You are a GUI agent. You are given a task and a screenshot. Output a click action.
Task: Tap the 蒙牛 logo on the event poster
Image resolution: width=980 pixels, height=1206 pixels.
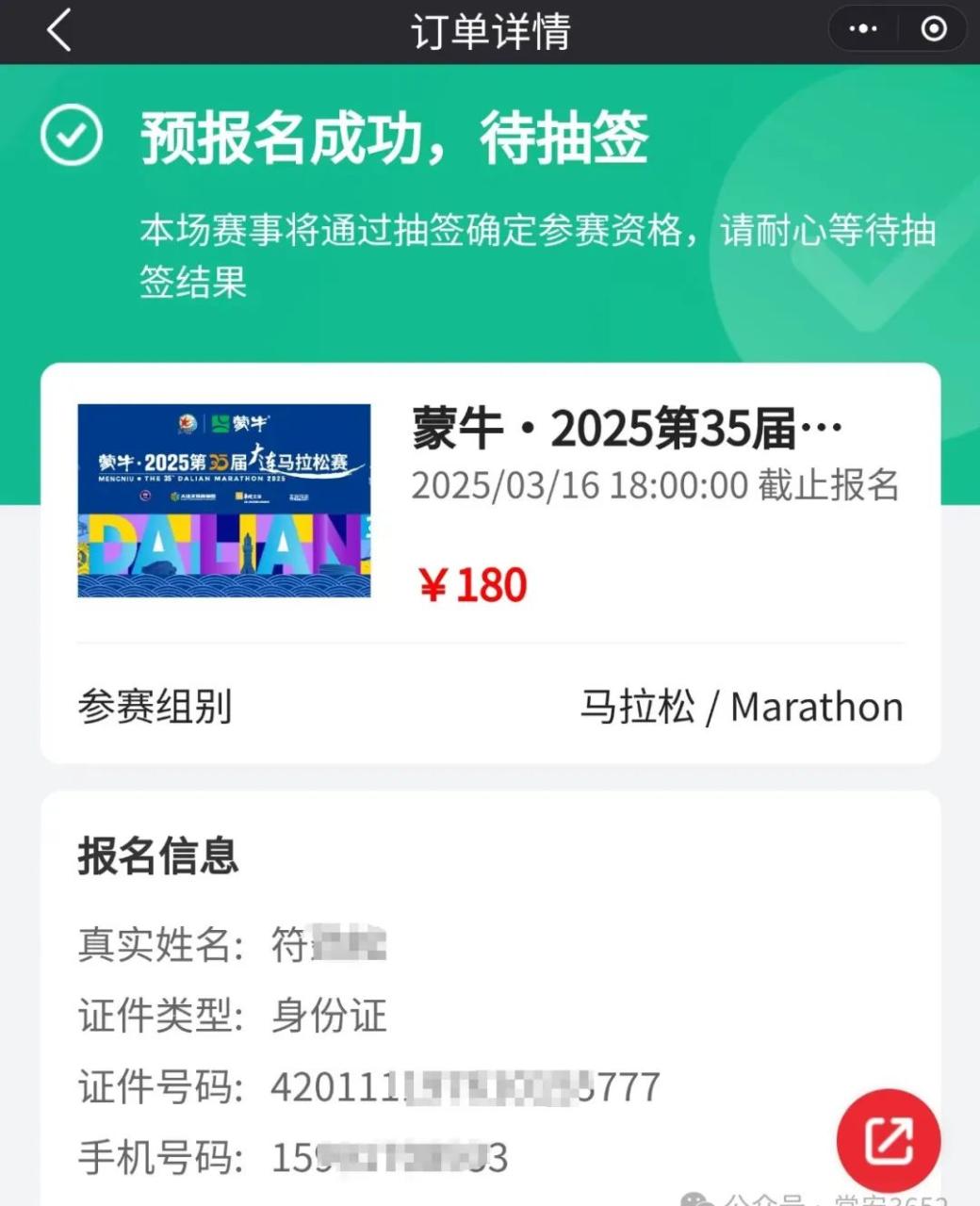(x=241, y=421)
